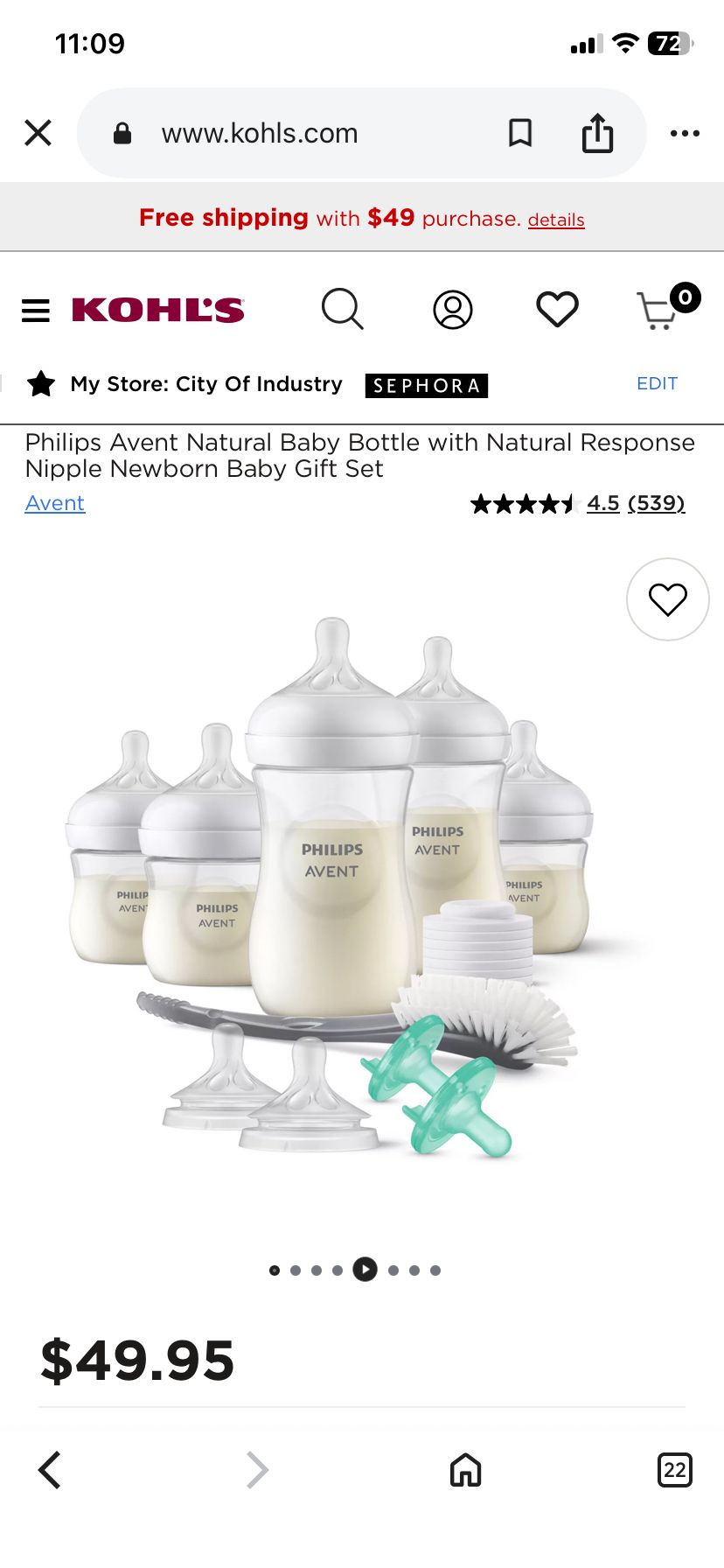Go back to the previous page

(50, 1470)
